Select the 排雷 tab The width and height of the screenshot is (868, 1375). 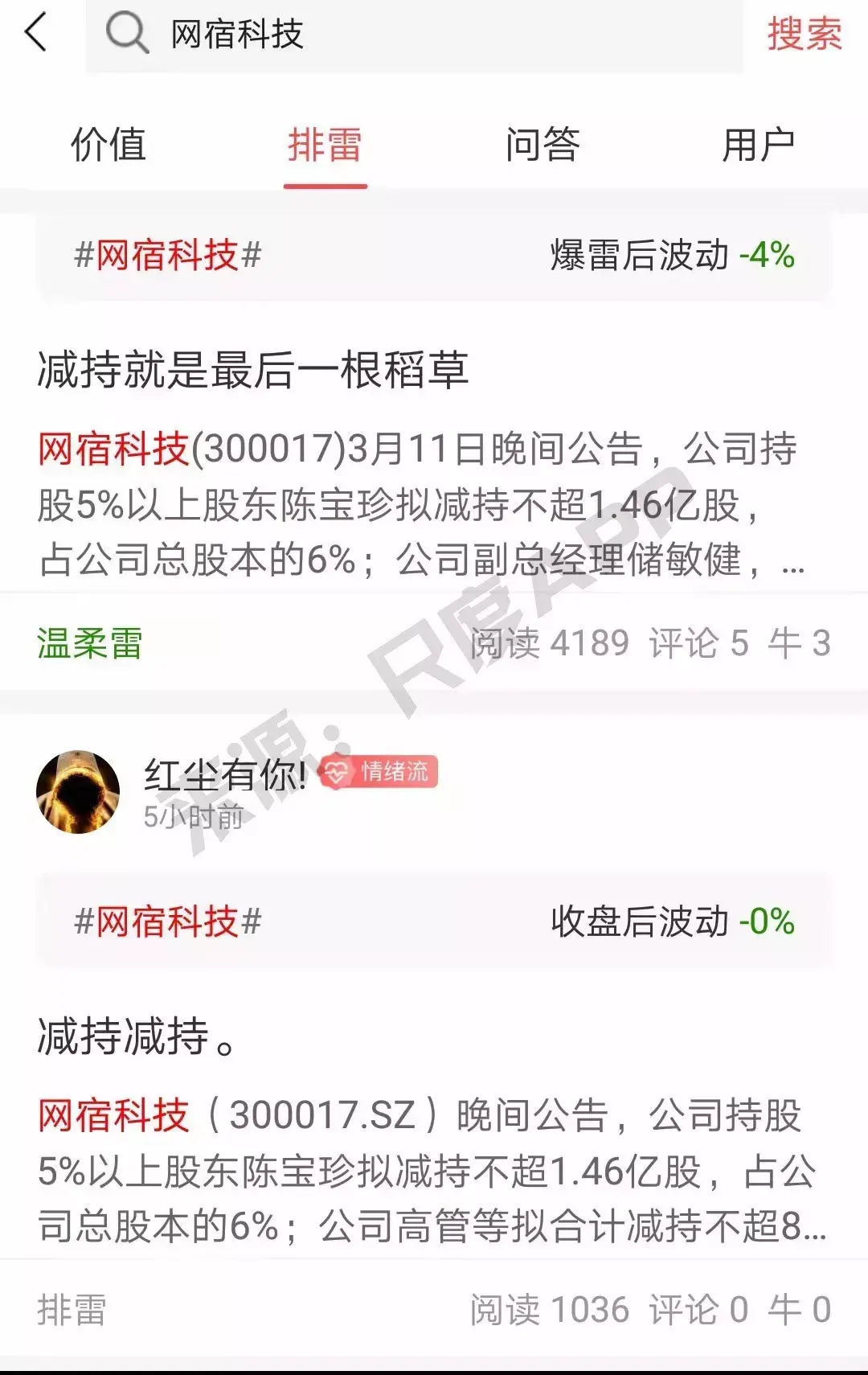click(x=325, y=142)
